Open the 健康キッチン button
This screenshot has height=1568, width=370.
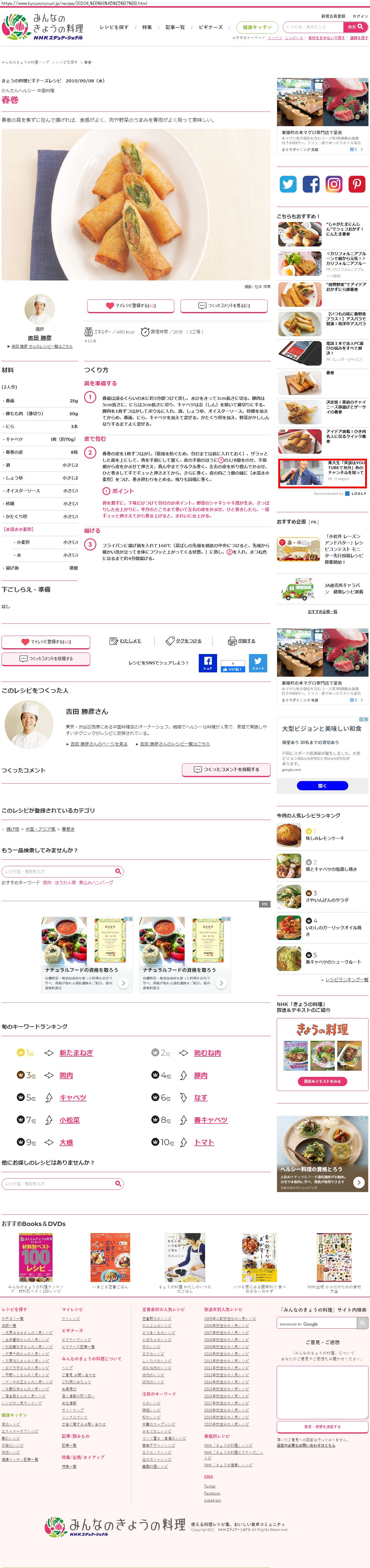click(257, 27)
